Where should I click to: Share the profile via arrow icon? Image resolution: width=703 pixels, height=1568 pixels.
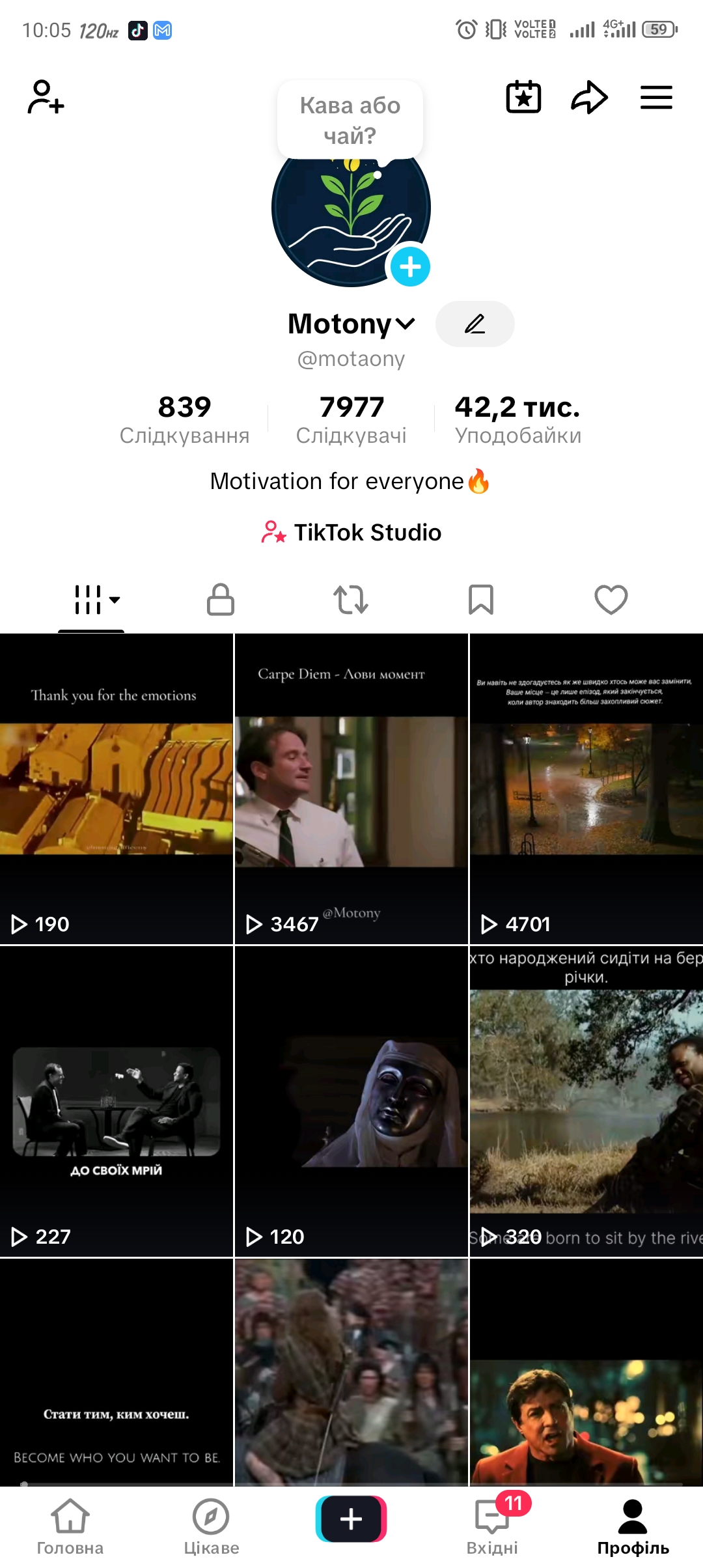coord(589,97)
